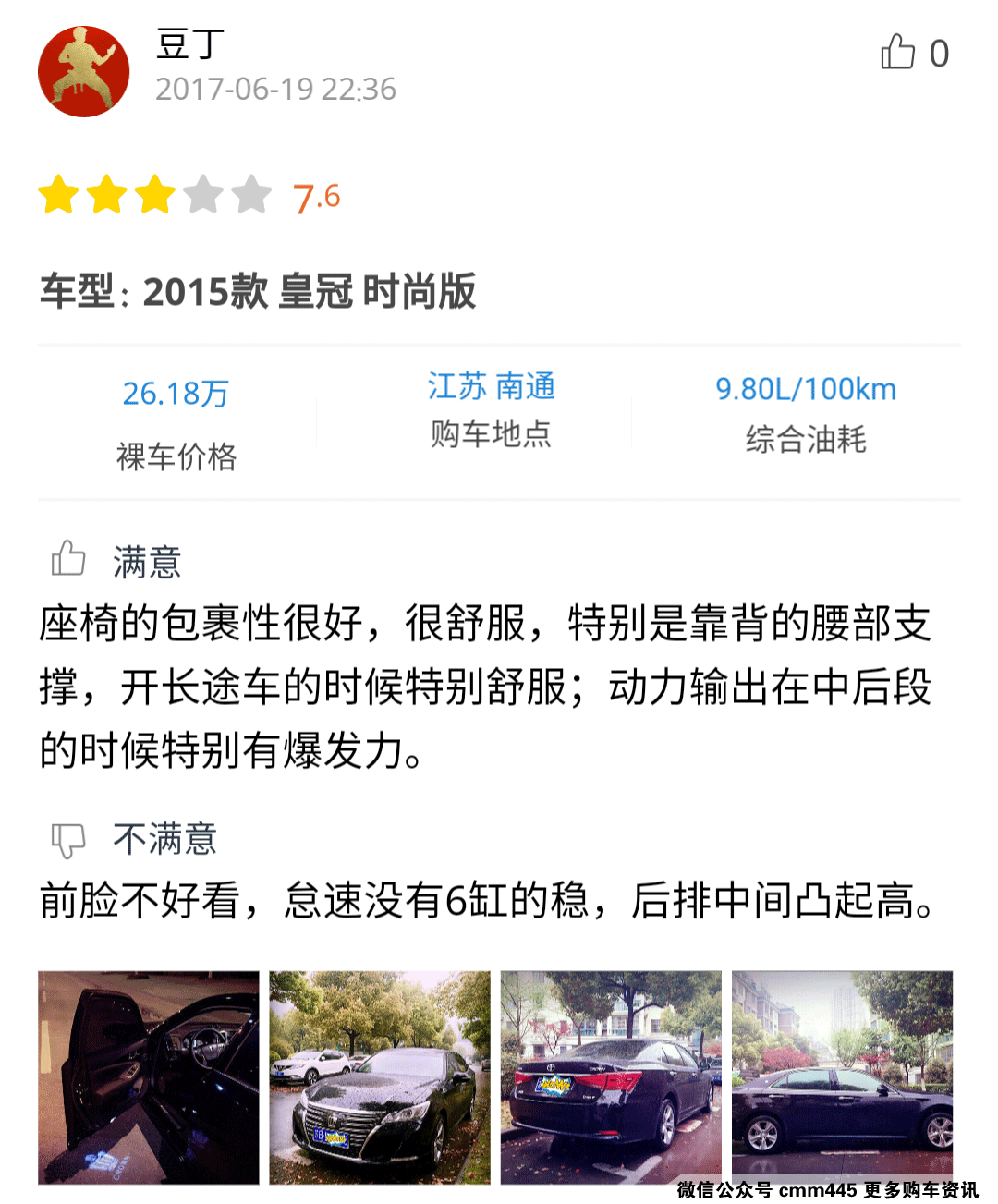Open the front view photo of the car
The image size is (998, 1204).
(380, 1077)
